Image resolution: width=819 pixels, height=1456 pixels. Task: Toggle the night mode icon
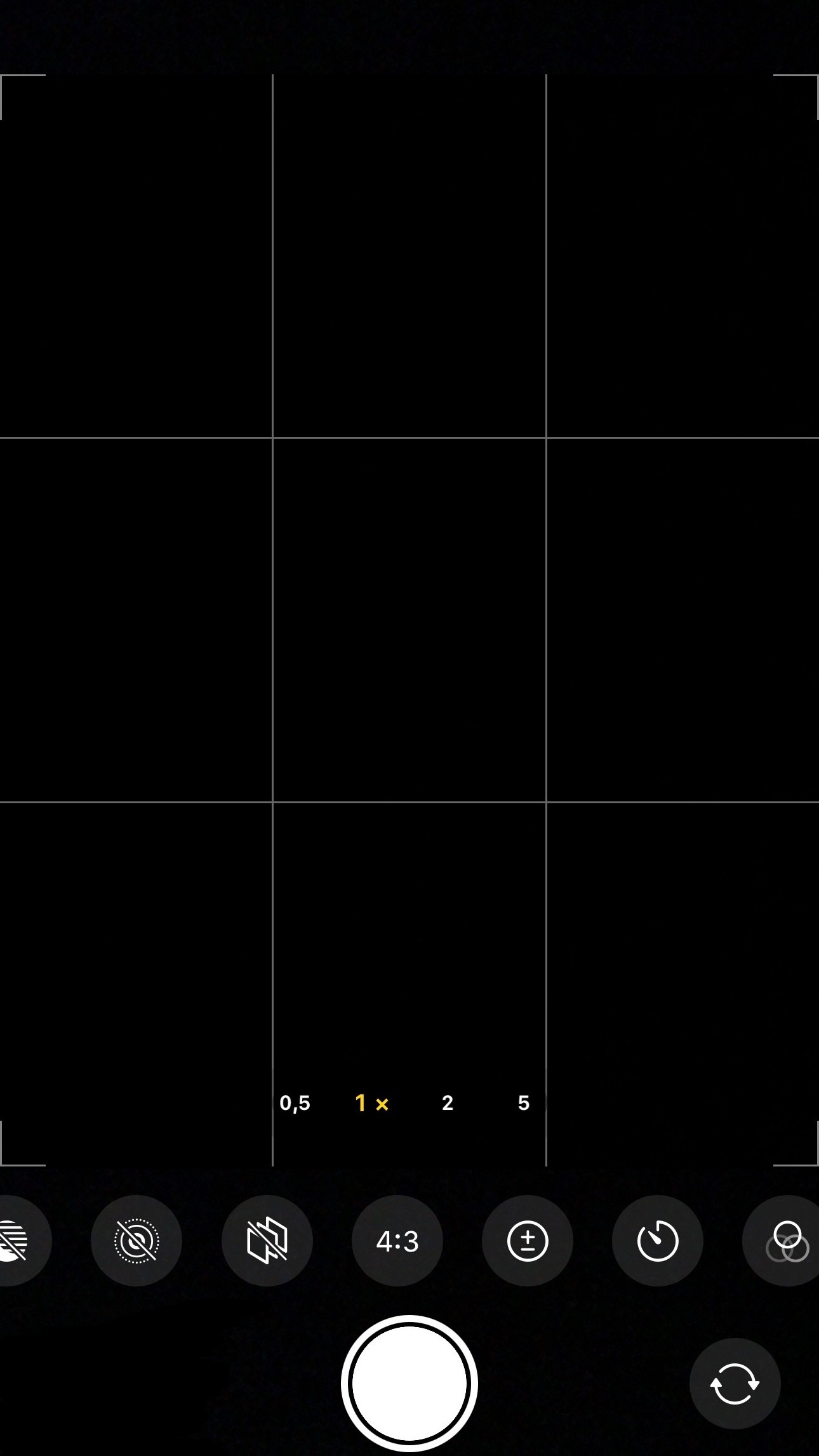click(16, 1241)
